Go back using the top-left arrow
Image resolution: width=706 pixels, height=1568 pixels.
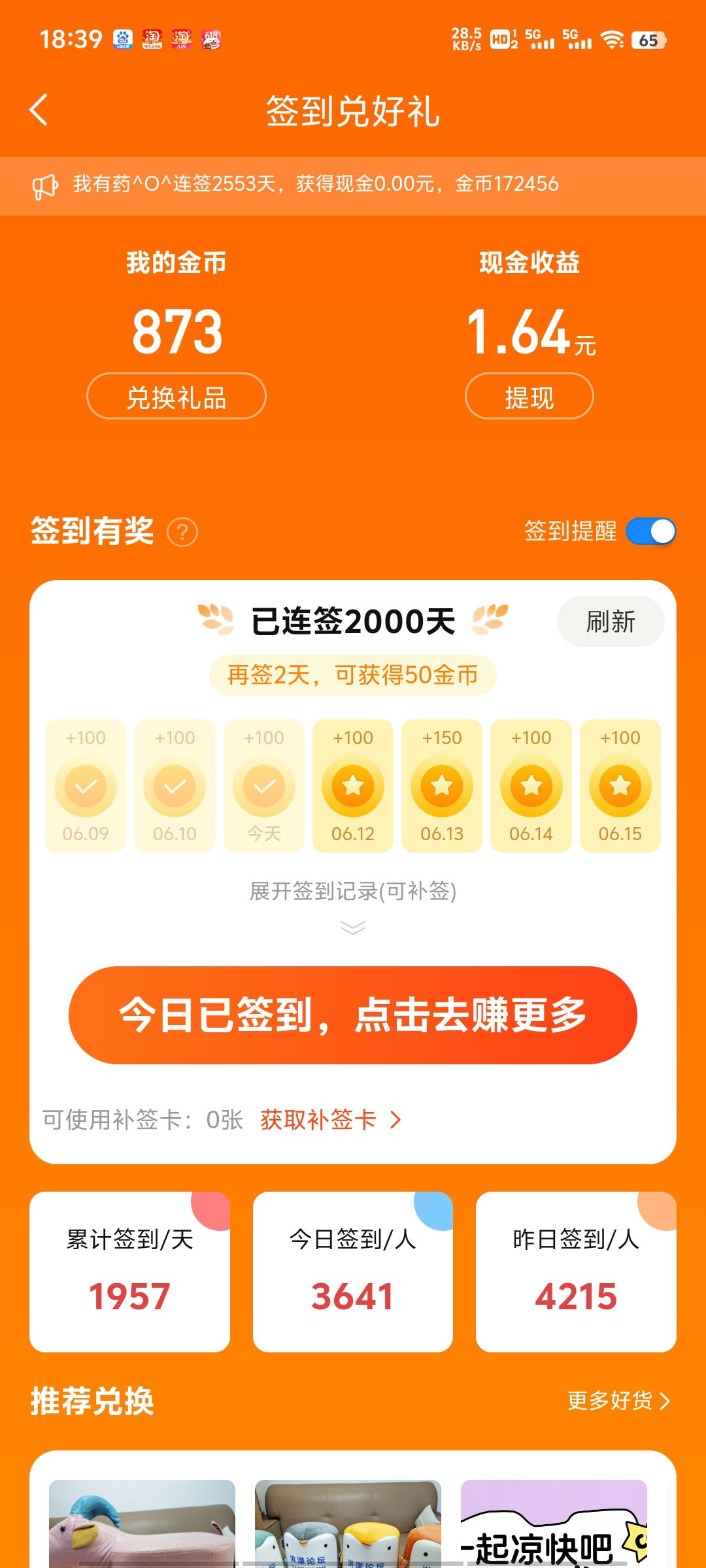tap(39, 109)
